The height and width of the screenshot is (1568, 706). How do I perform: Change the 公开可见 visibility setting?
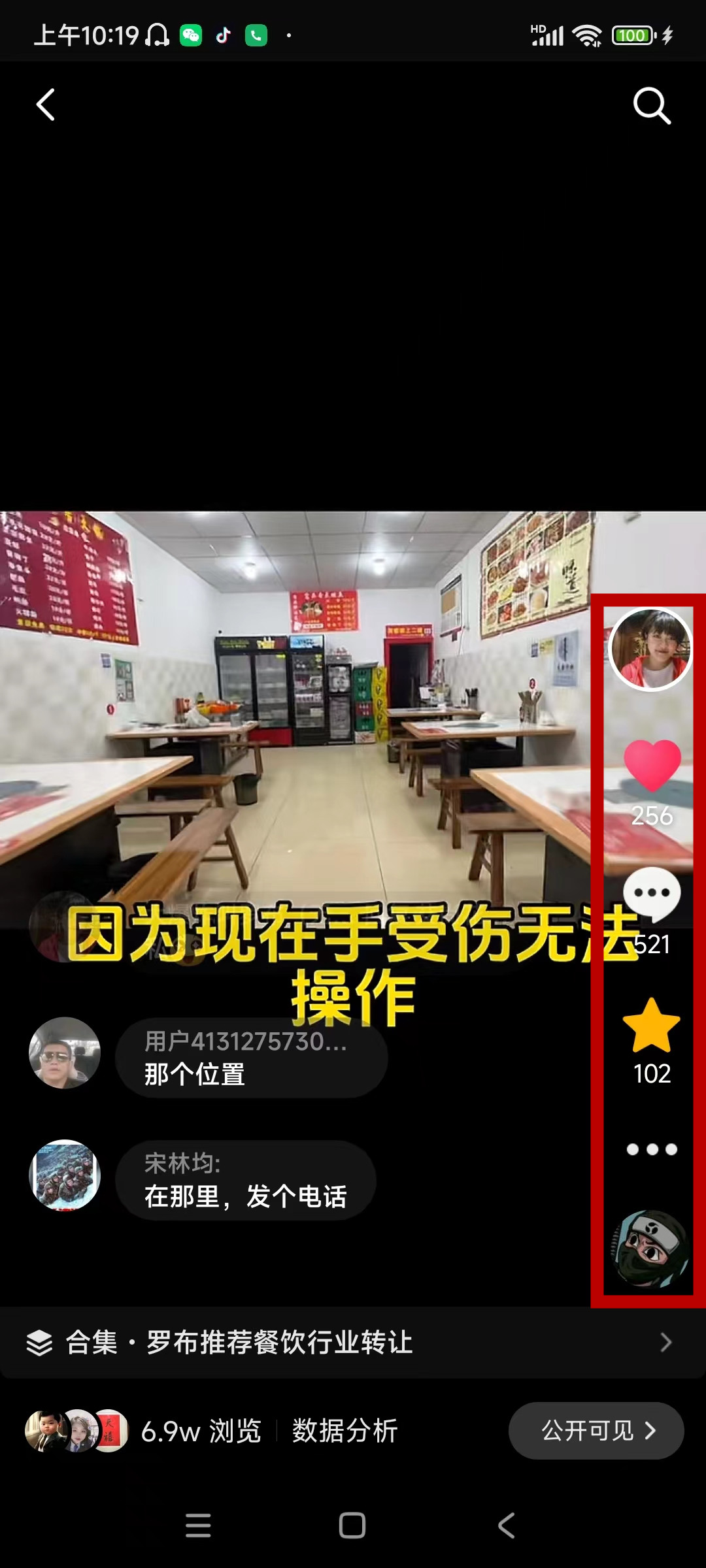[x=596, y=1431]
